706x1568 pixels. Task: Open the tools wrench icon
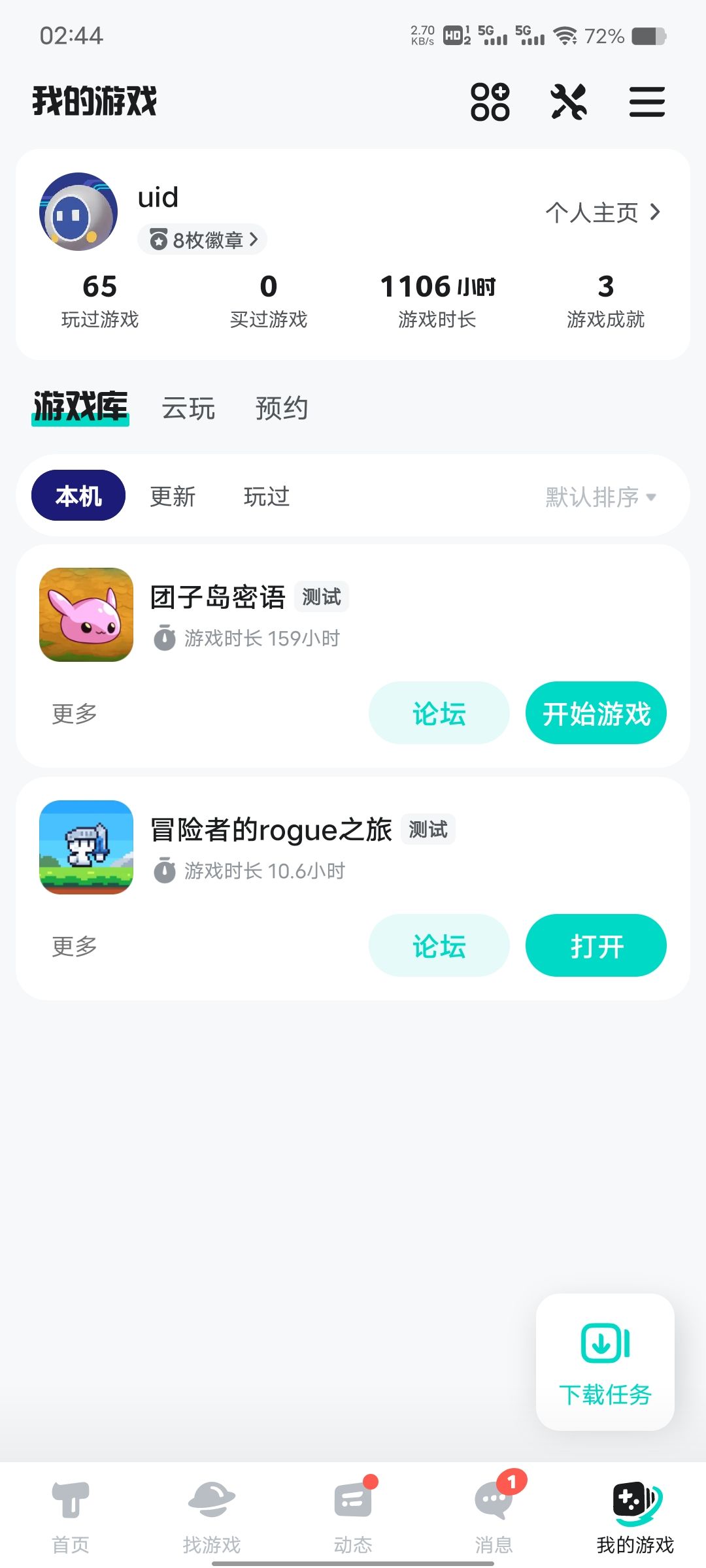point(569,102)
